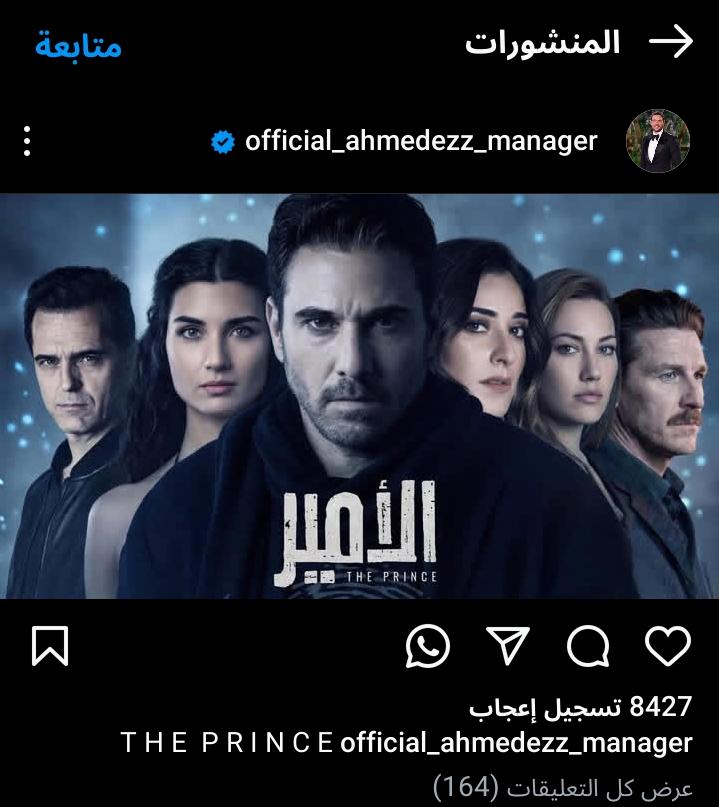
Task: Open the post's three-dot options menu
Action: 27,141
